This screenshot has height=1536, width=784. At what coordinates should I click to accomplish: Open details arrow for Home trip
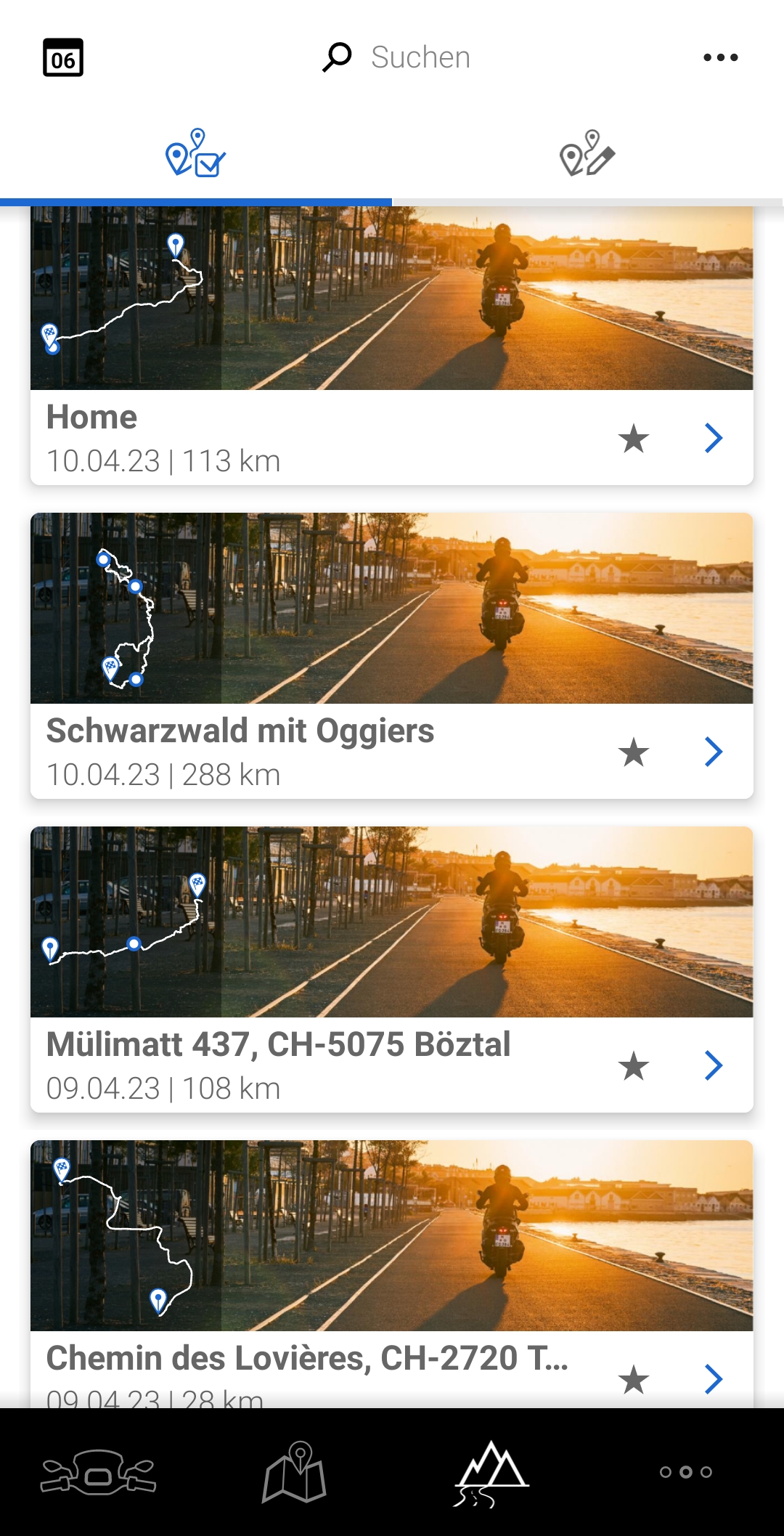[714, 439]
